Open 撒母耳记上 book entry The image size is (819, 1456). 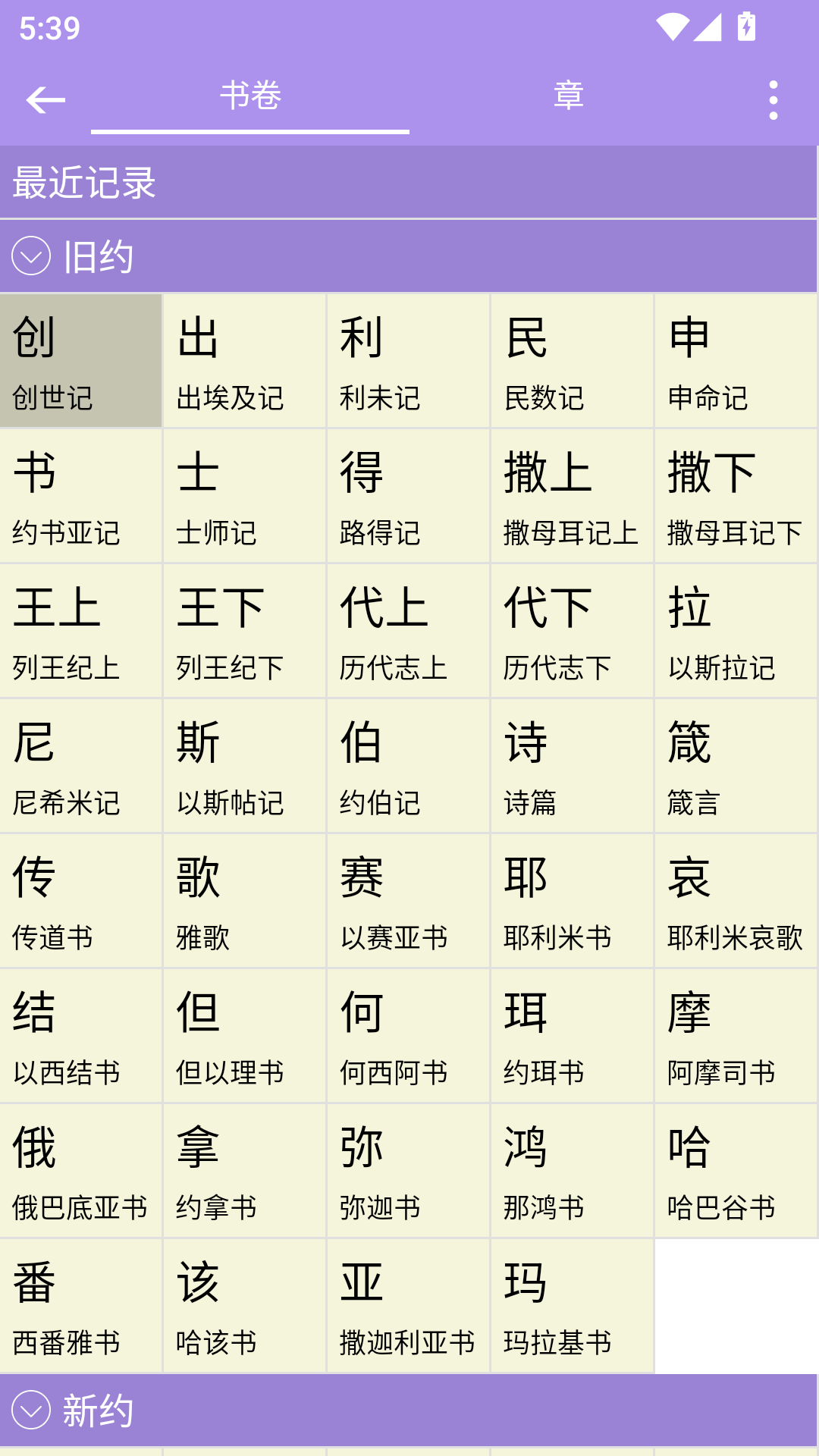572,495
